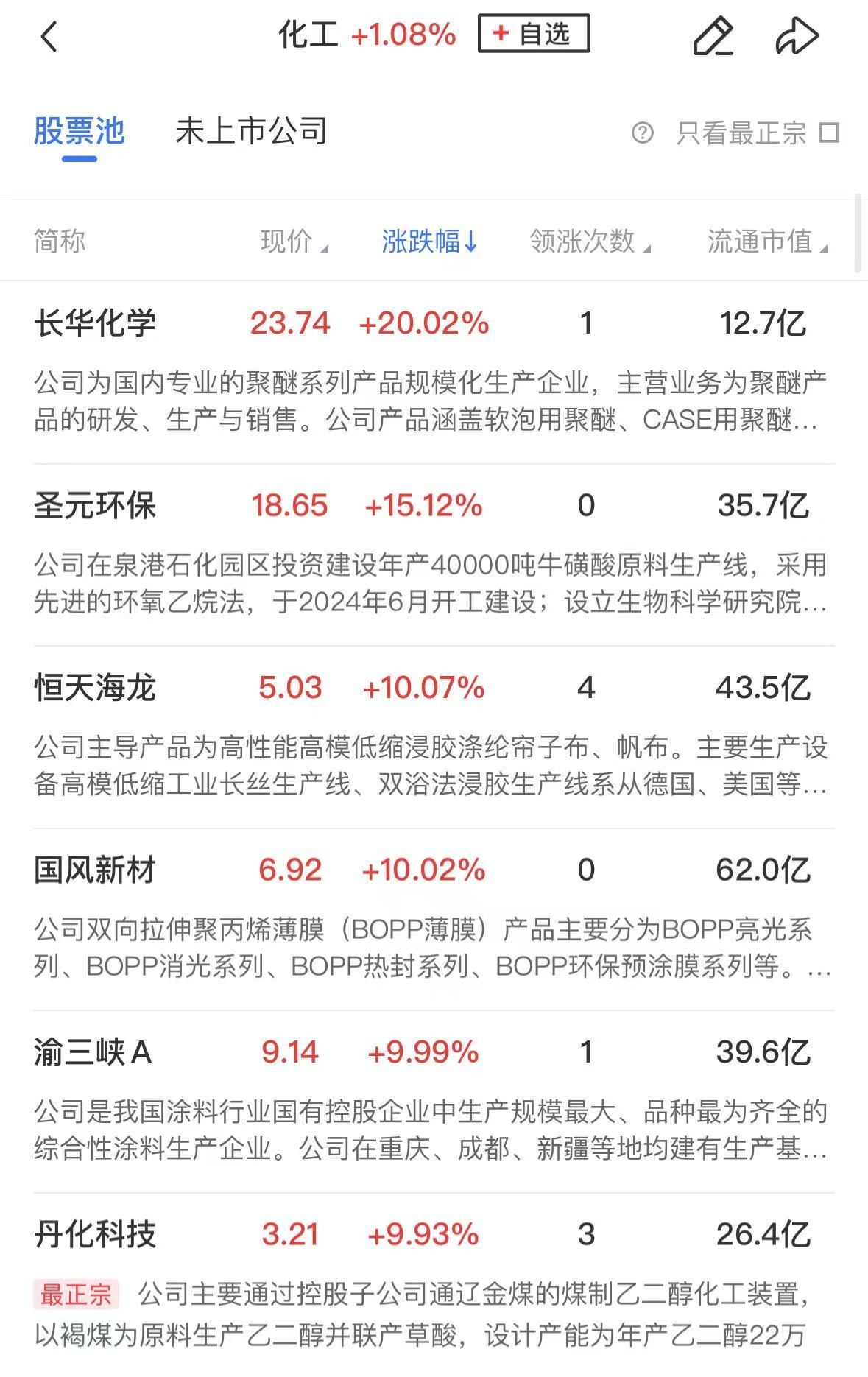This screenshot has width=868, height=1377.
Task: Toggle sorting by 涨跌幅
Action: coord(429,242)
